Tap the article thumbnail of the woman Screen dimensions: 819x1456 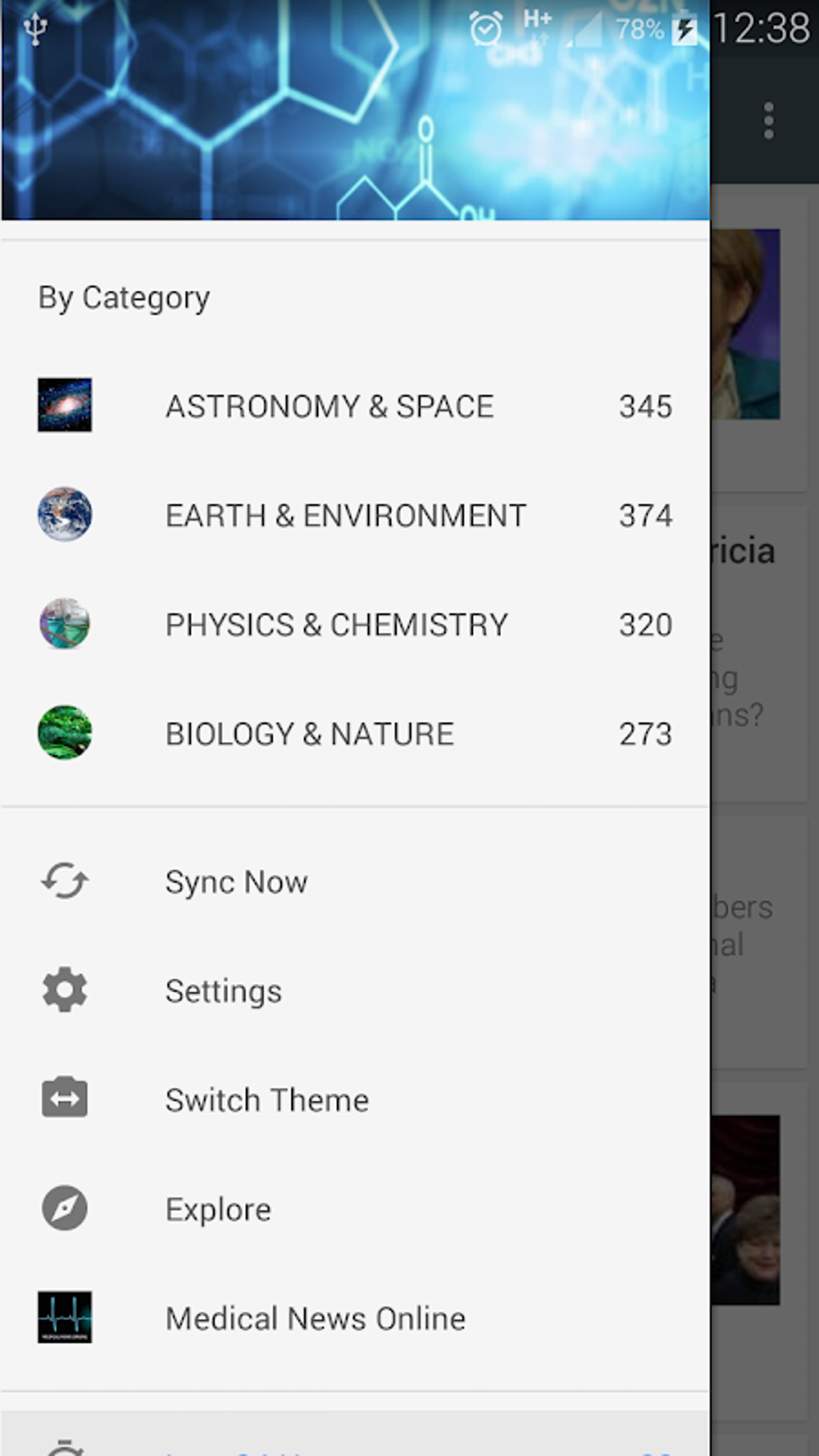click(x=744, y=321)
